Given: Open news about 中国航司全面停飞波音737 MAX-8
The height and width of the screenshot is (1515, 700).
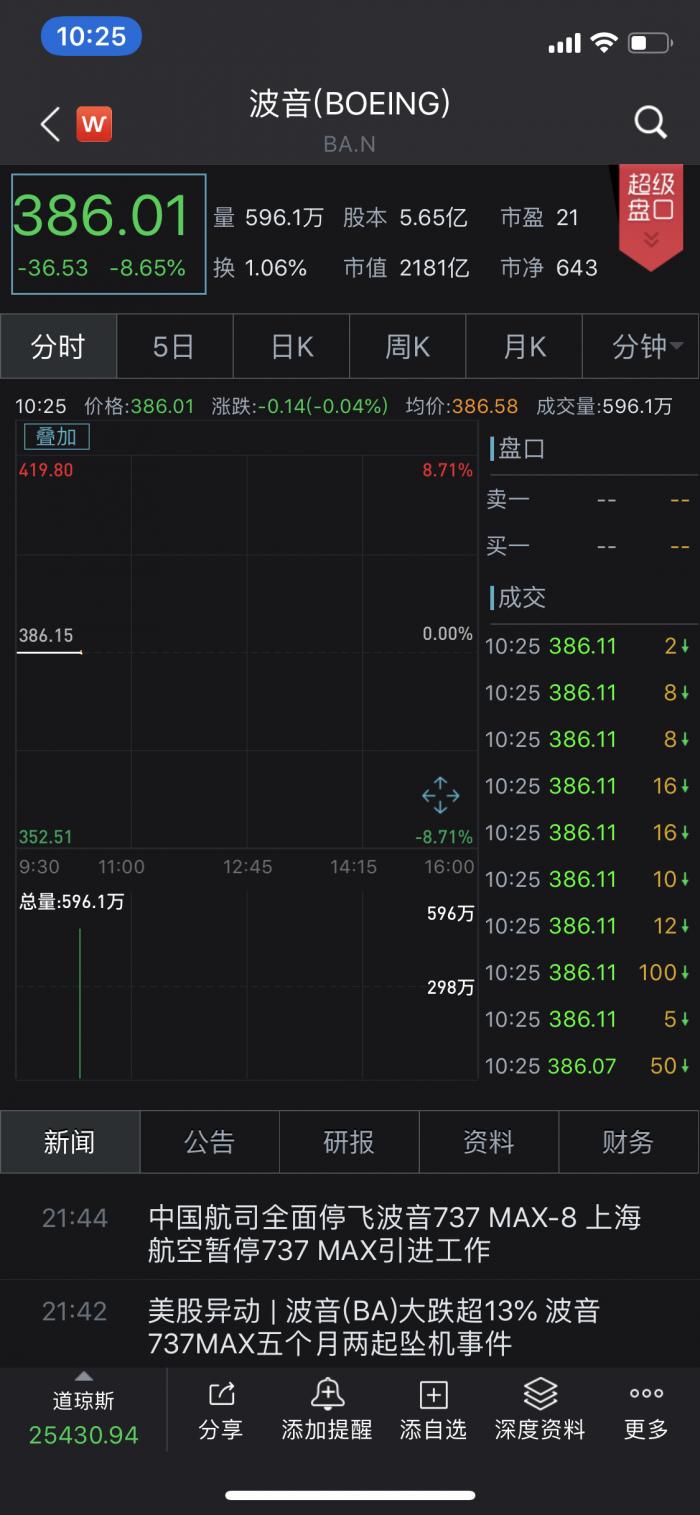Looking at the screenshot, I should coord(394,1233).
